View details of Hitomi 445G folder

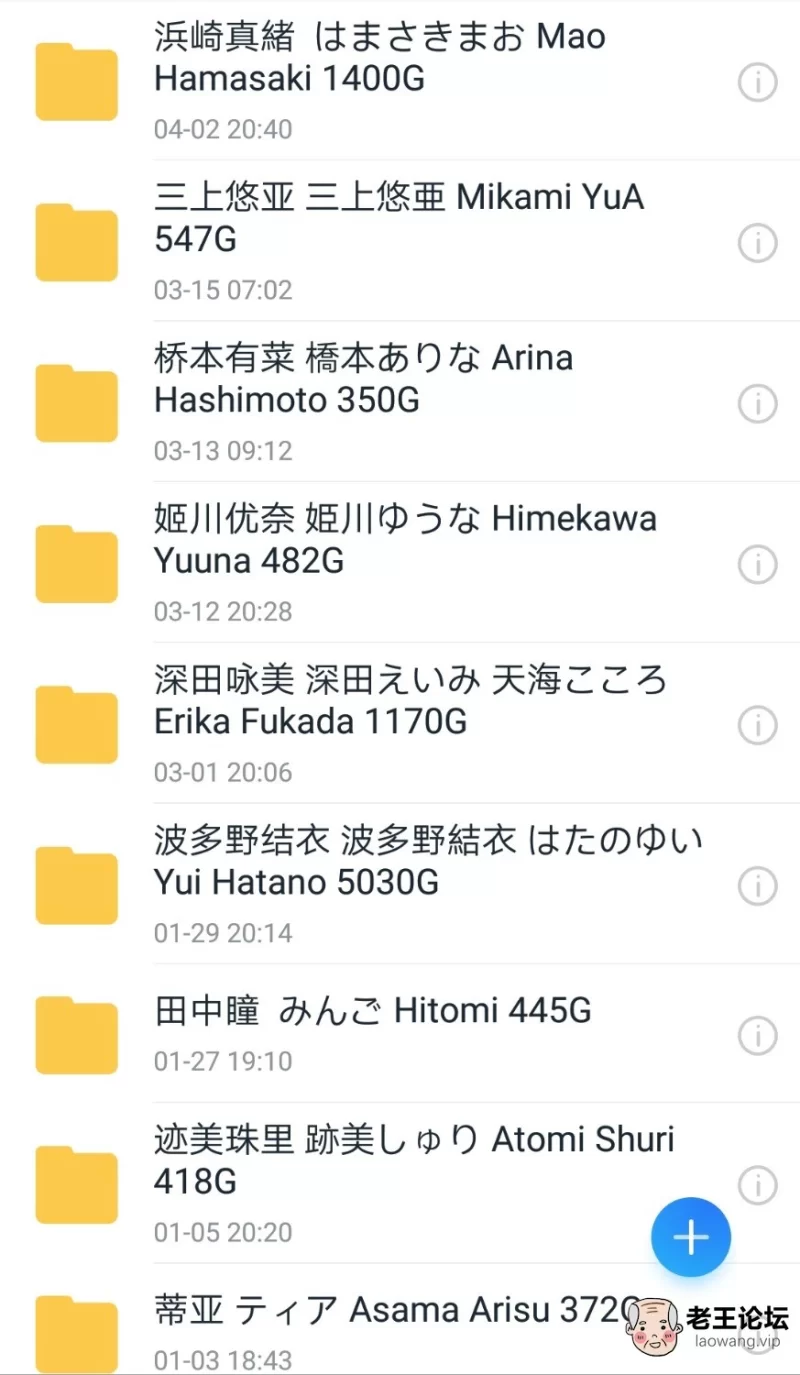click(758, 1034)
